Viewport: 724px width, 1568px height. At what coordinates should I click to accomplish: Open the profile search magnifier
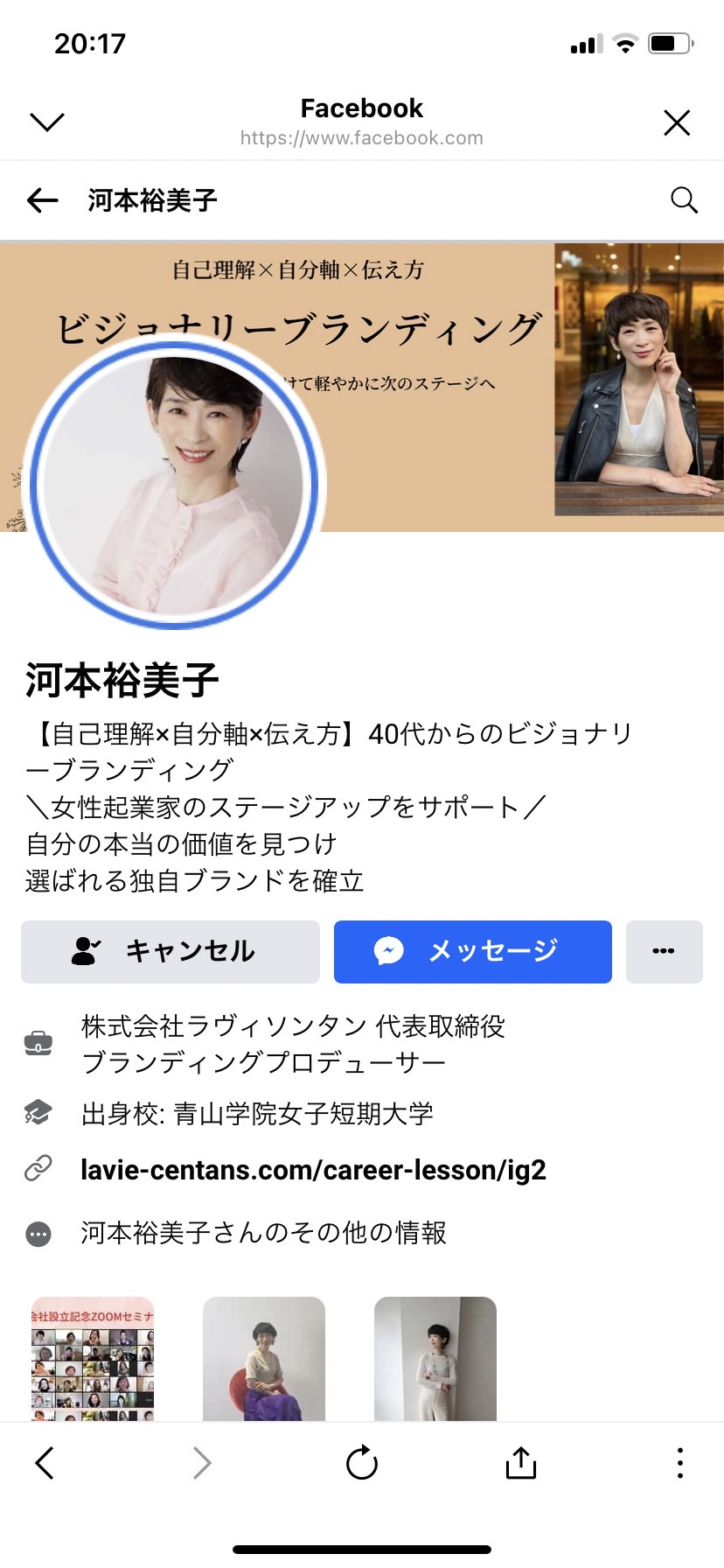pos(684,200)
